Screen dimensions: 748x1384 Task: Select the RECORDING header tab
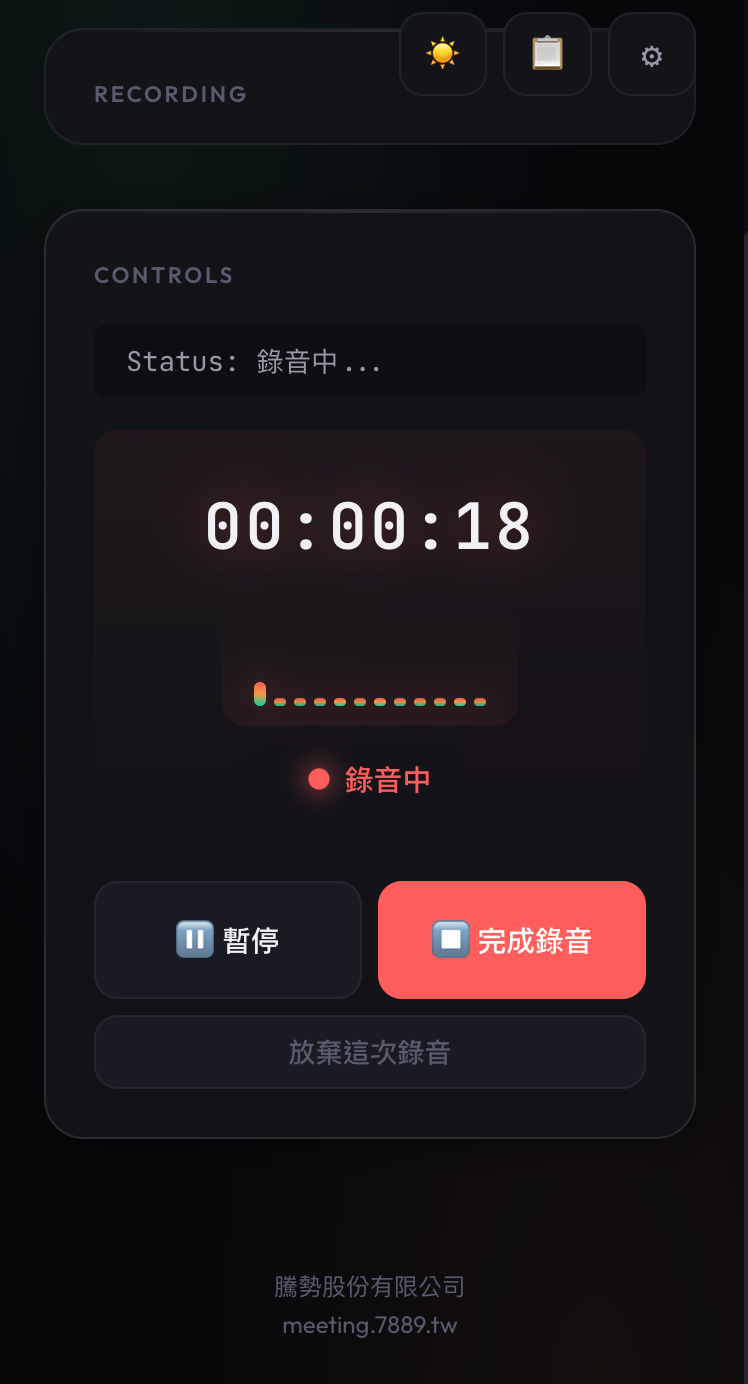[x=170, y=94]
